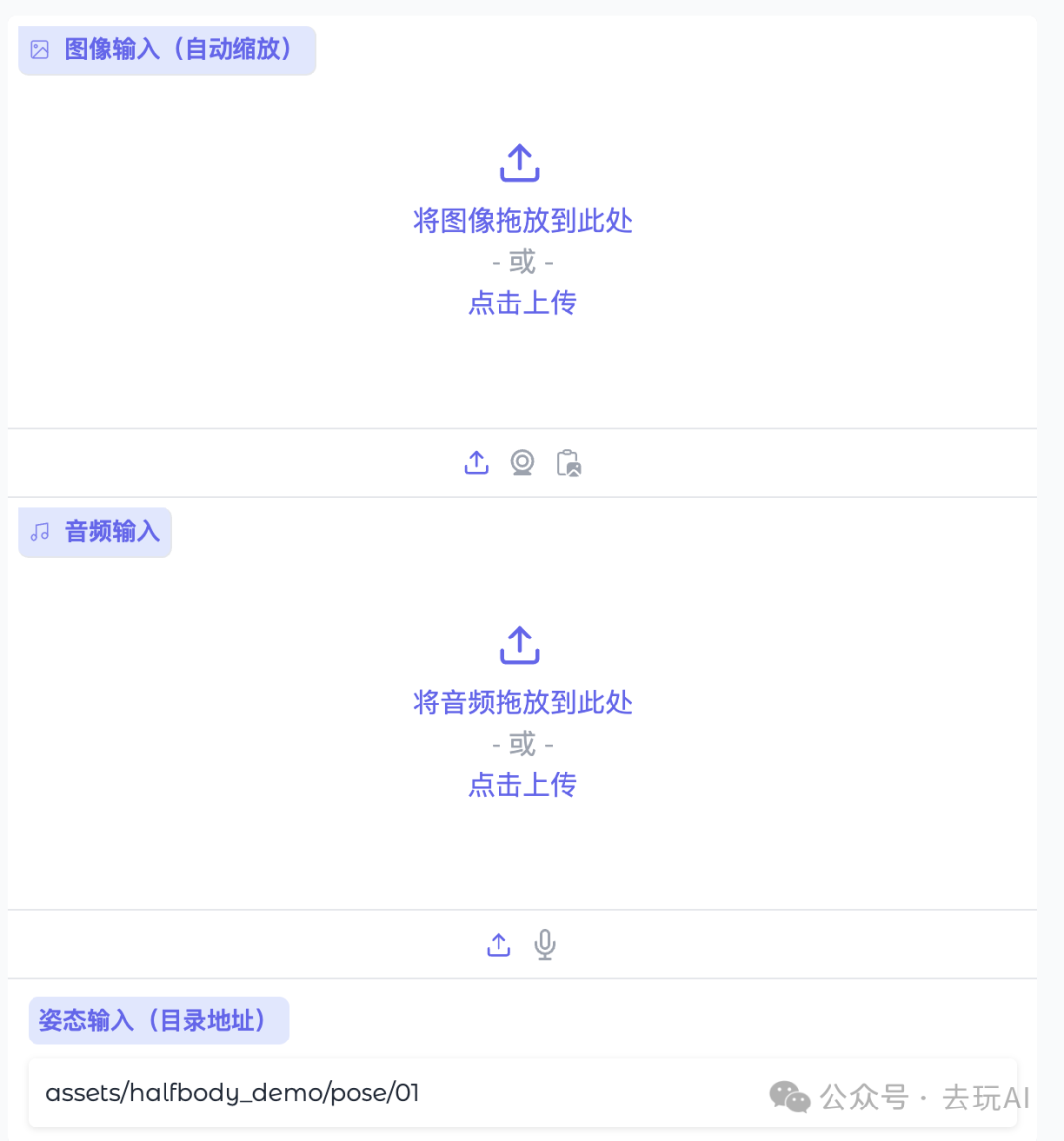Record audio with the microphone icon
The image size is (1064, 1141).
(545, 945)
